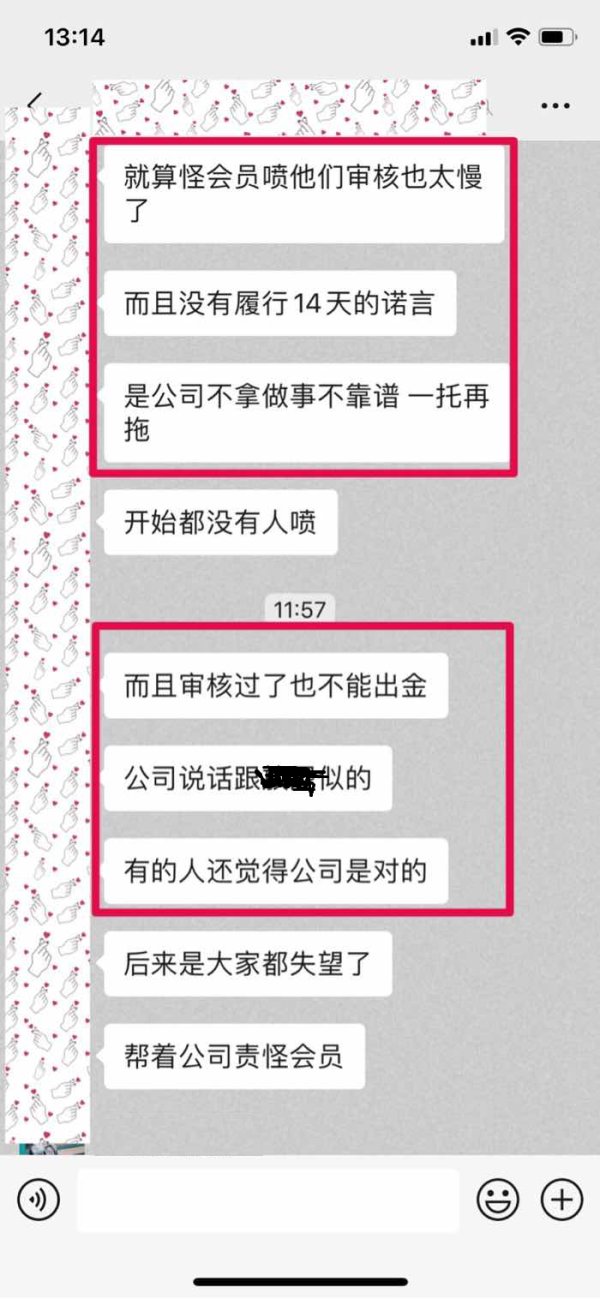Open the three-dot chat menu
The height and width of the screenshot is (1299, 600).
tap(555, 105)
